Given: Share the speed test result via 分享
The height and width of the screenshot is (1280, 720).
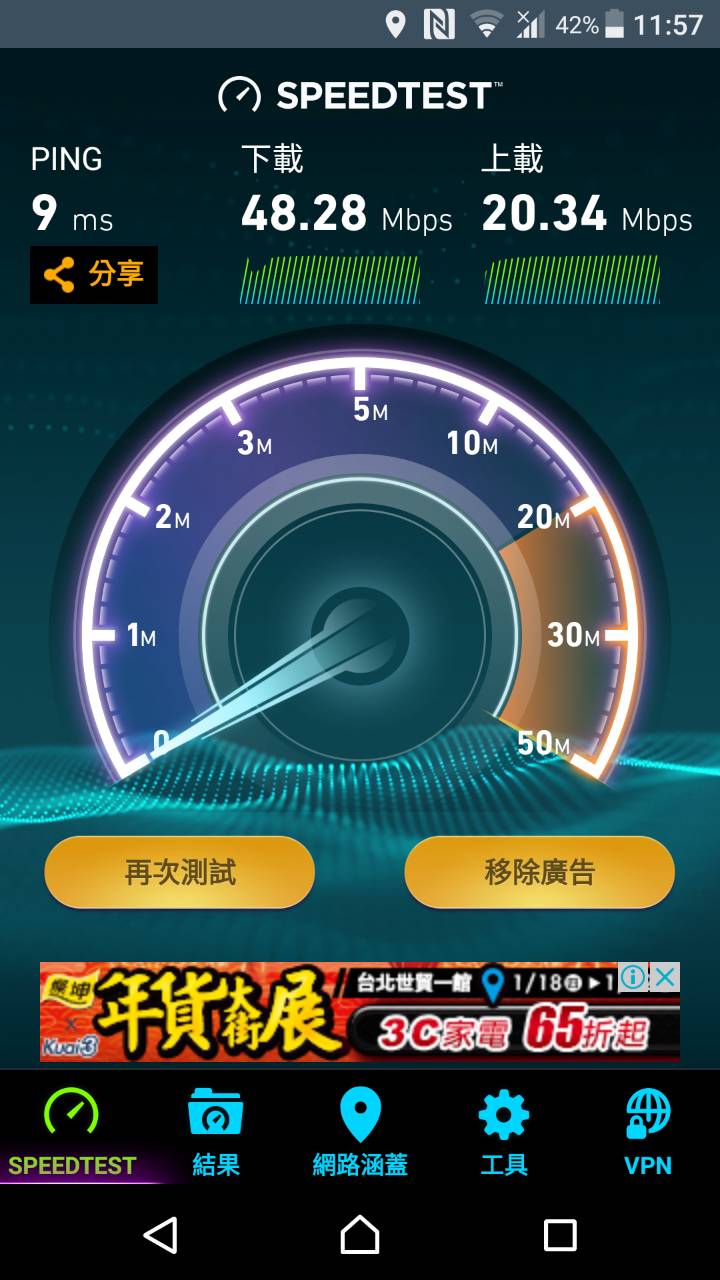Looking at the screenshot, I should click(94, 275).
